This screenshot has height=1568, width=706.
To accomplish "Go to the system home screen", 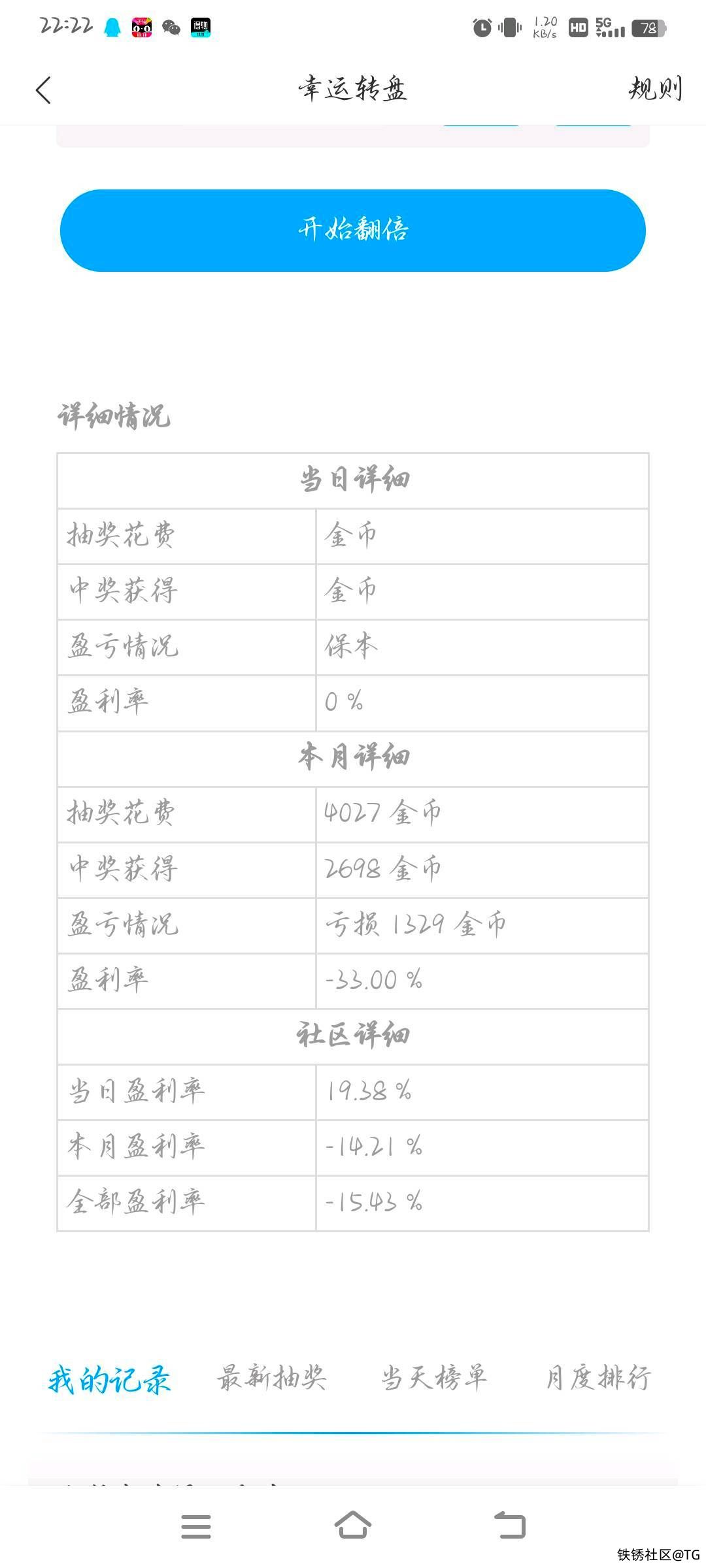I will tap(353, 1526).
